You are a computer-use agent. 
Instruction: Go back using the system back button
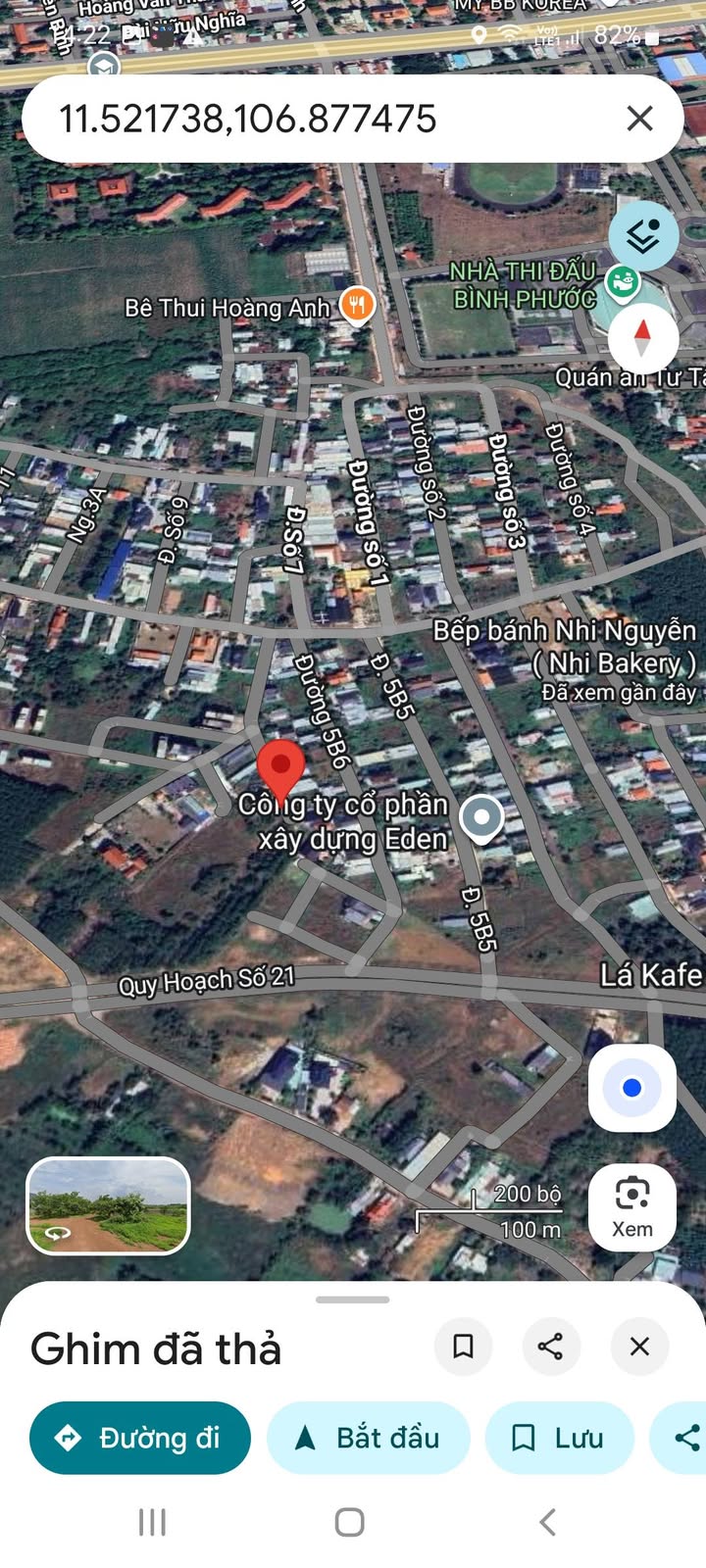tap(547, 1522)
